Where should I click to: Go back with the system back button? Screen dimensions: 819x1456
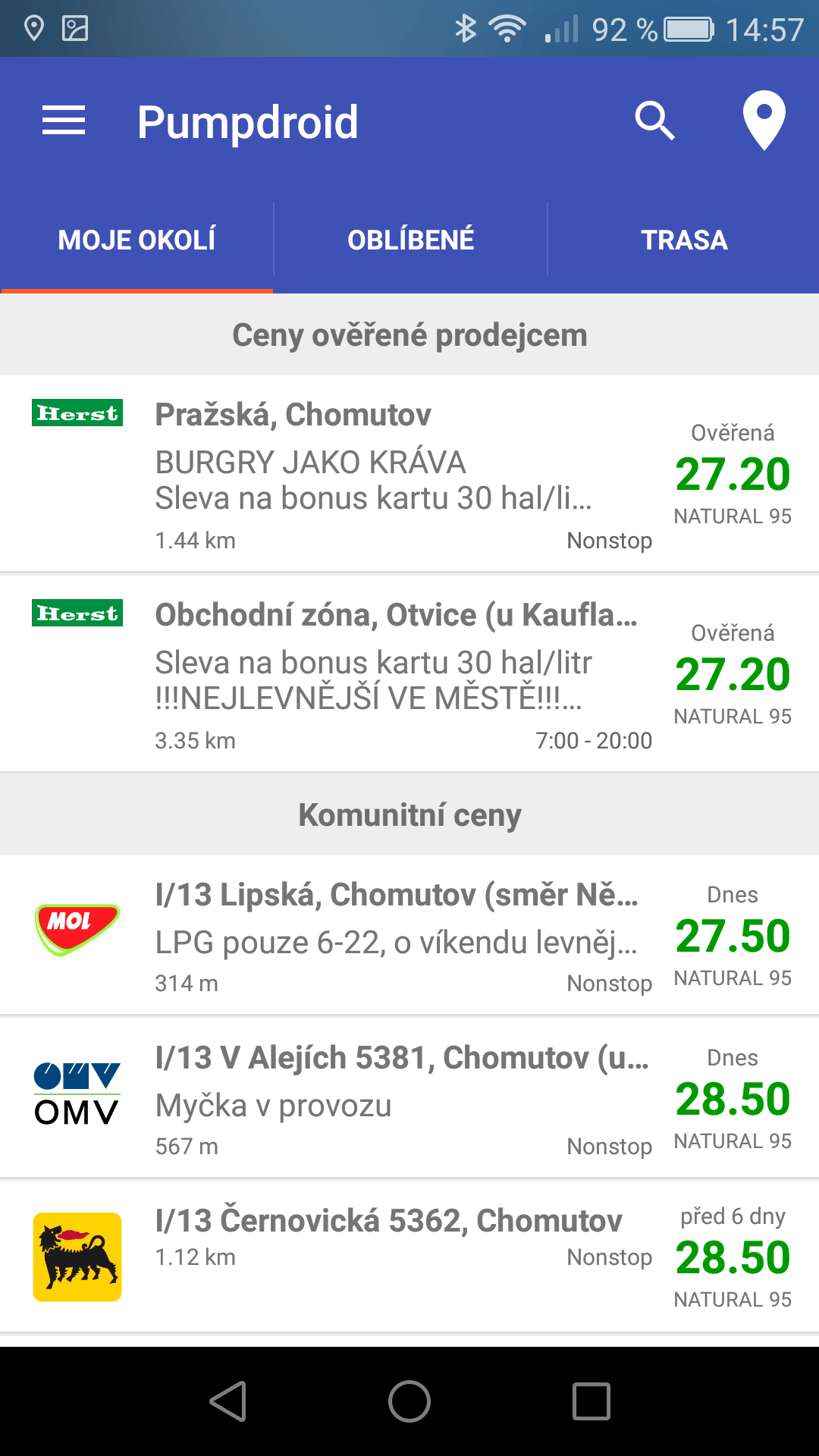pyautogui.click(x=228, y=1401)
